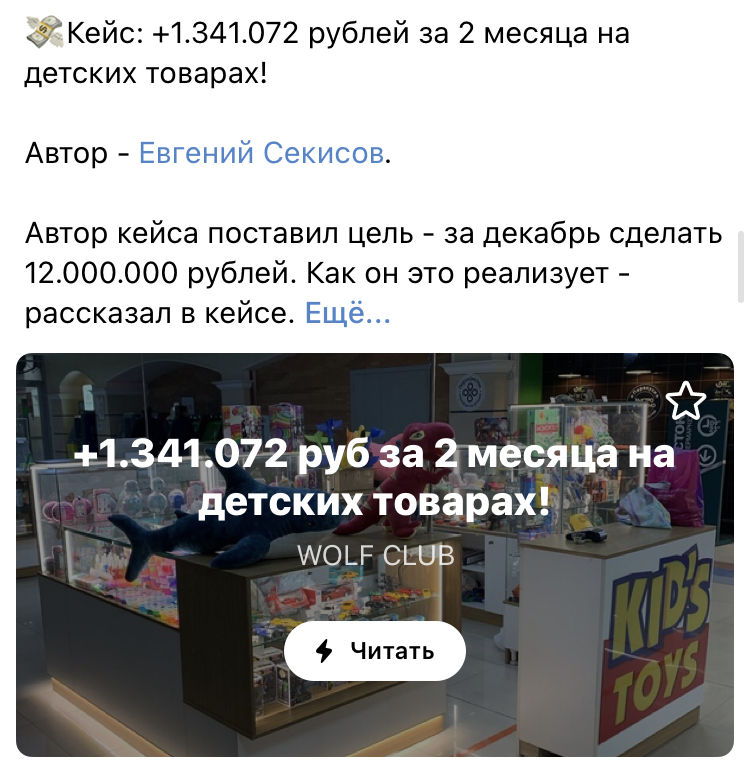Open the WOLF CLUB article card
This screenshot has height=779, width=750.
click(375, 556)
